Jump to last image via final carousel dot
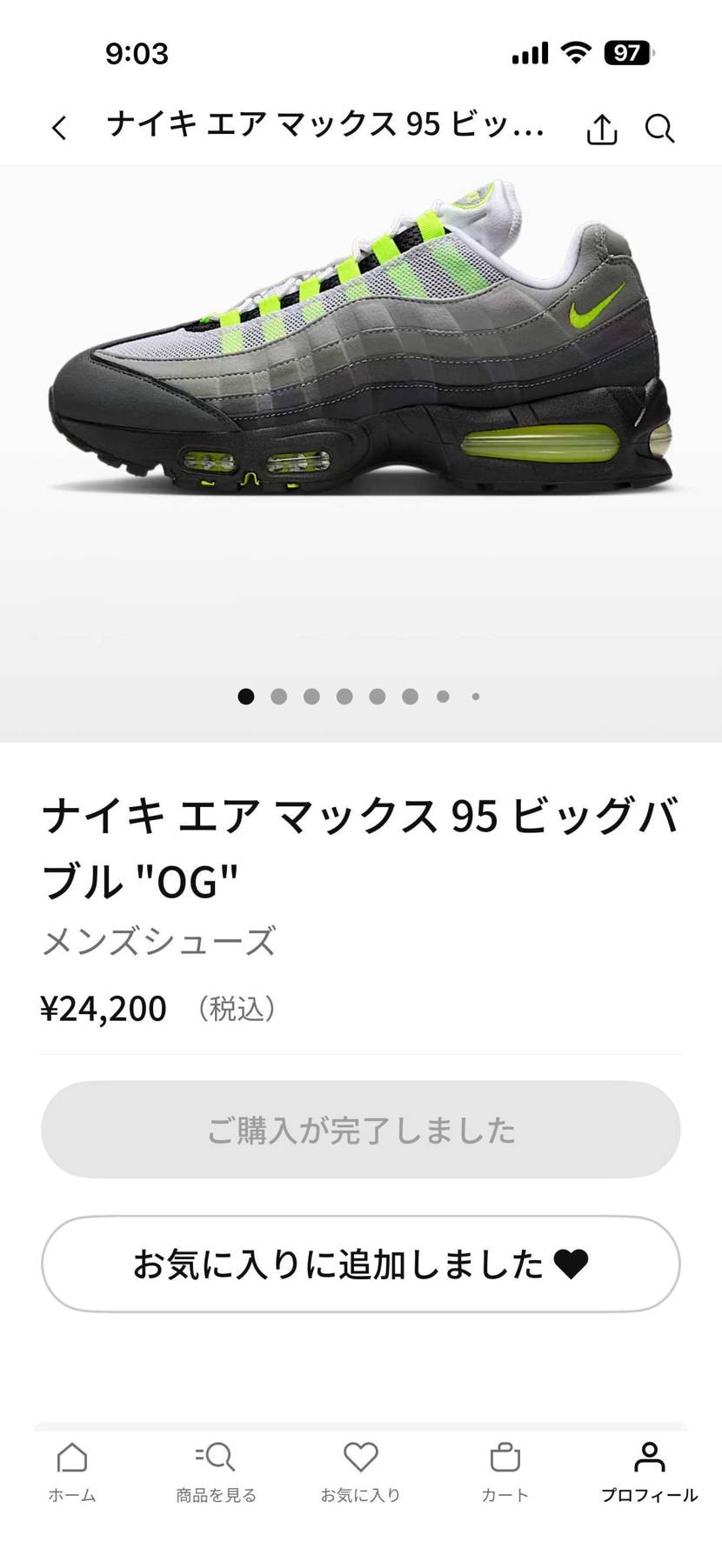Image resolution: width=722 pixels, height=1568 pixels. coord(476,697)
